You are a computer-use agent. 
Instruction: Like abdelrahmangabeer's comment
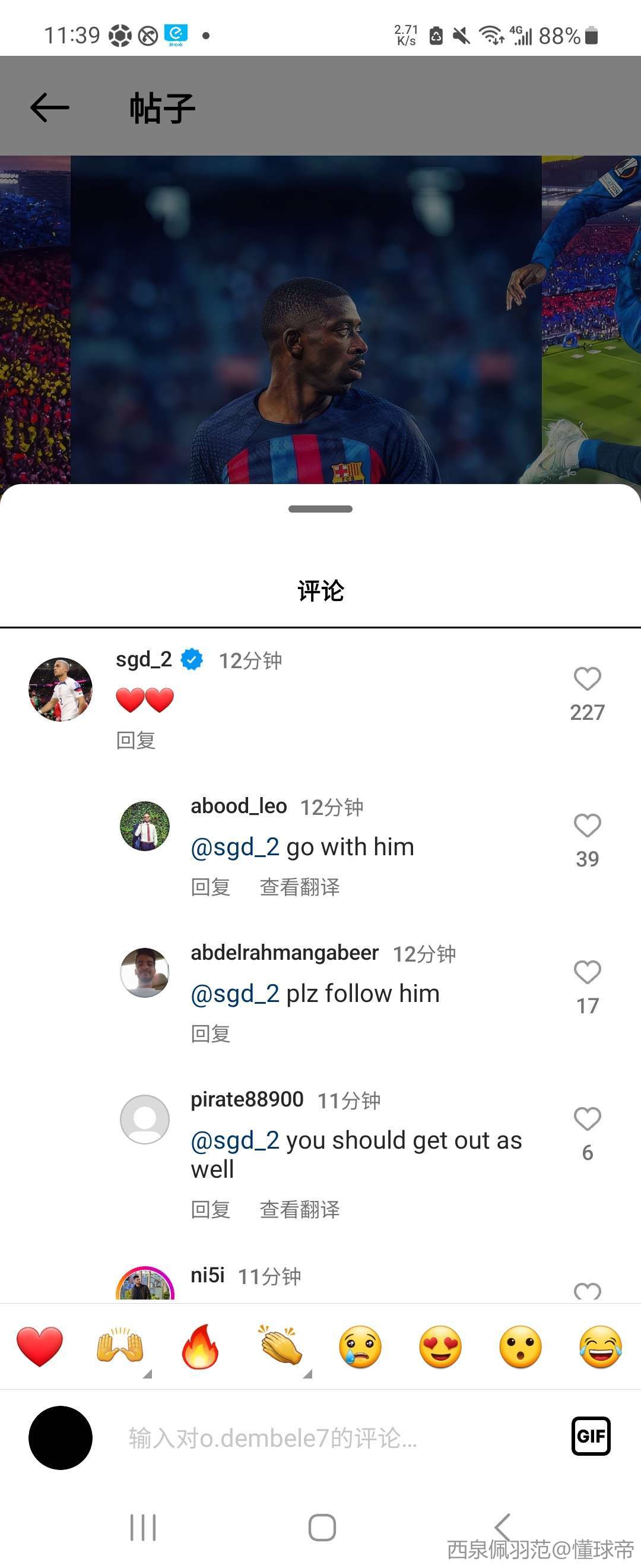click(x=587, y=972)
